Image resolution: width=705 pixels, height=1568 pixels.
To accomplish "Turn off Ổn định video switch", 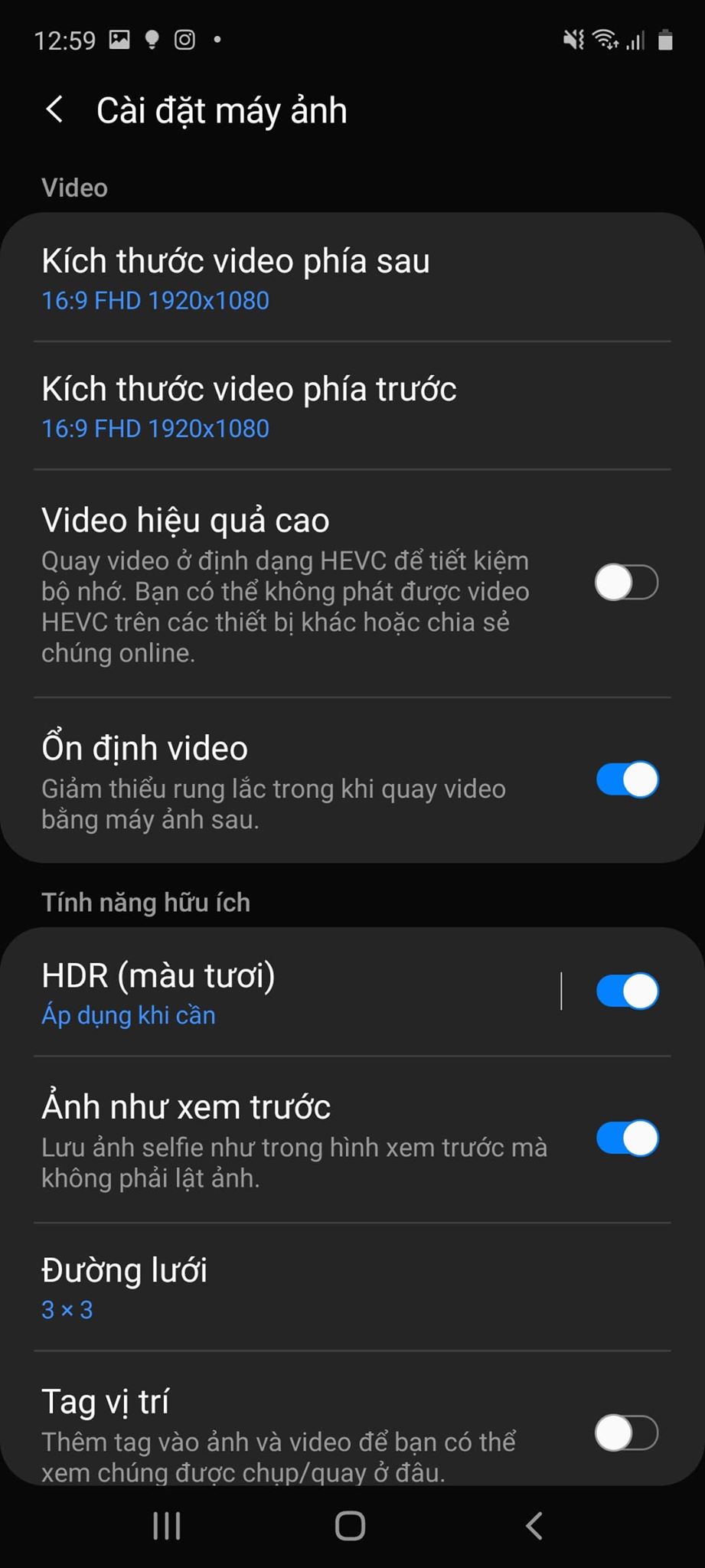I will (627, 780).
